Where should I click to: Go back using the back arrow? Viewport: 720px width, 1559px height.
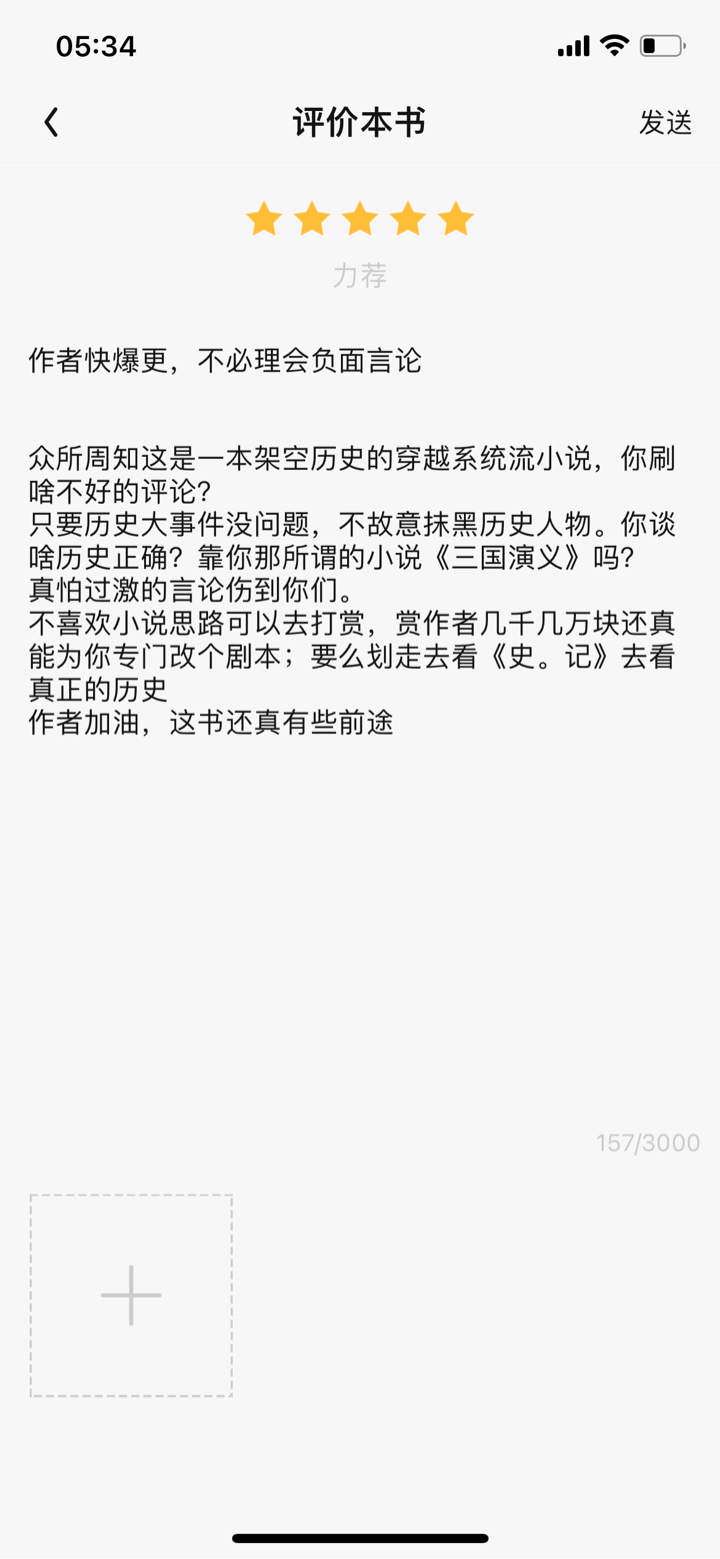click(52, 123)
